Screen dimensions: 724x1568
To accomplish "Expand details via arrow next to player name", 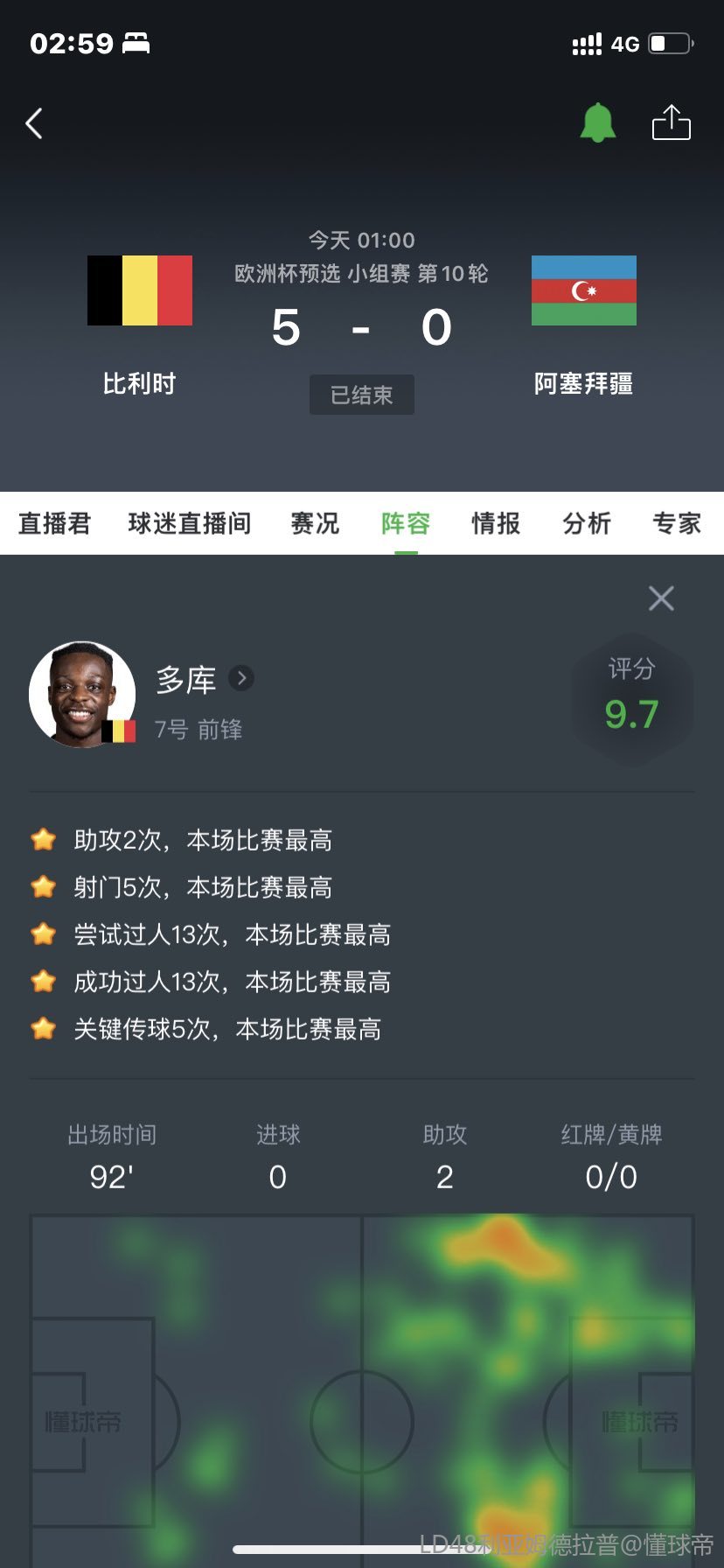I will tap(240, 678).
